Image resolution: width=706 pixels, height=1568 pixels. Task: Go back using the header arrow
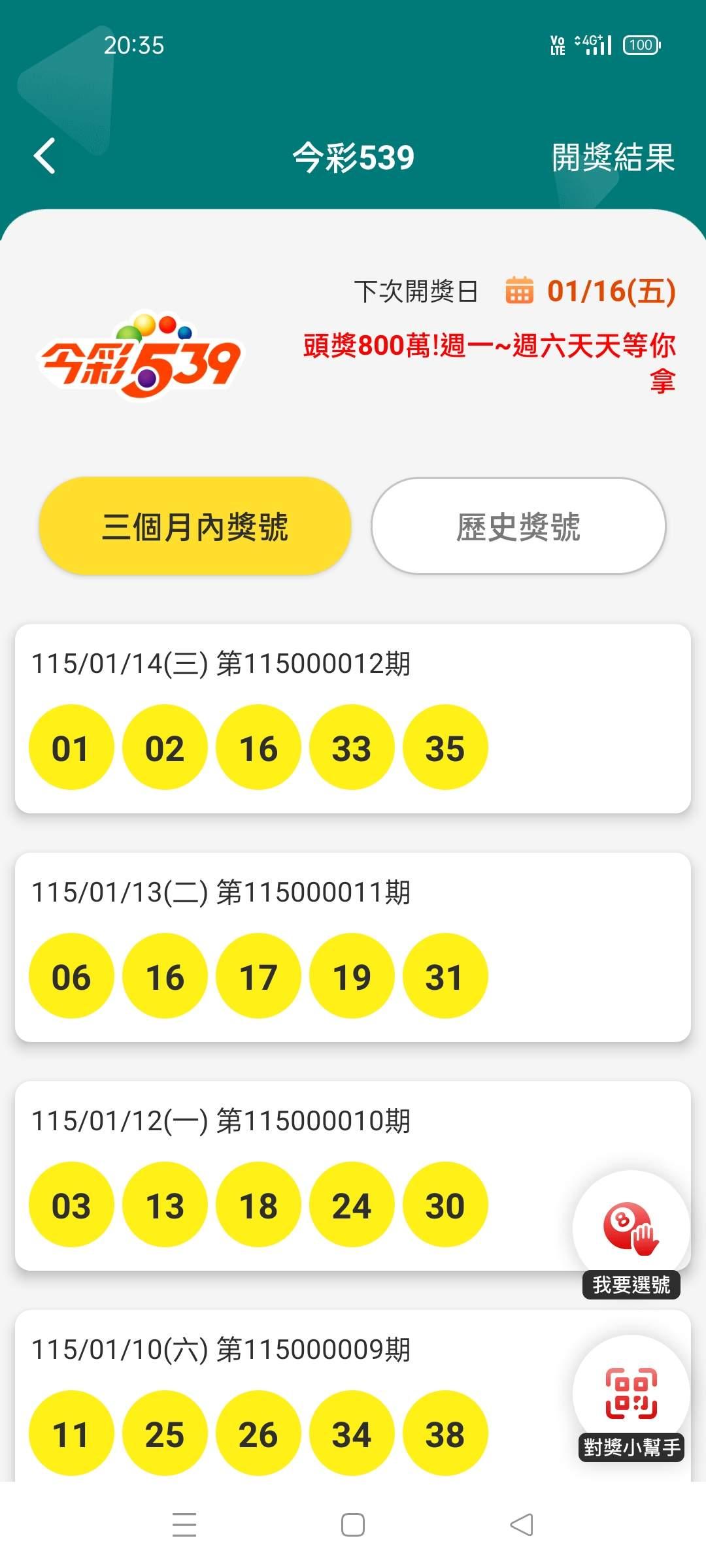click(44, 157)
